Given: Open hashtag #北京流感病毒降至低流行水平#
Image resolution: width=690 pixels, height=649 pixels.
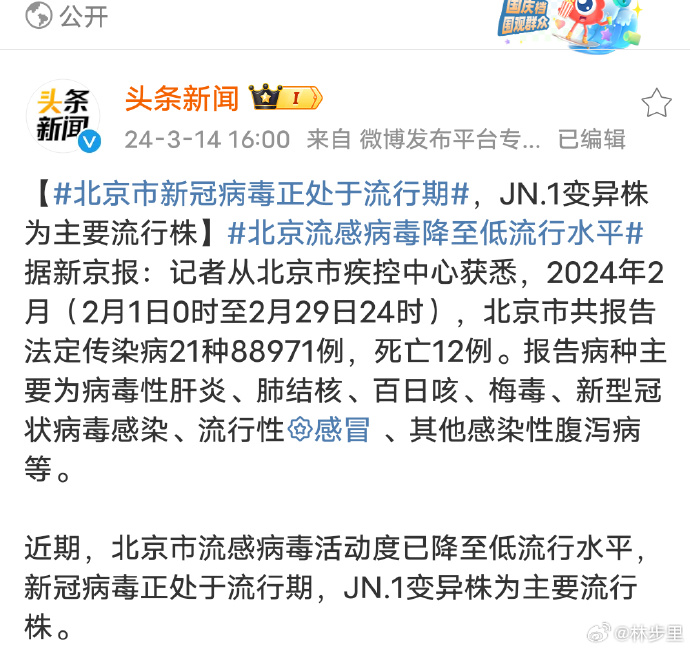Looking at the screenshot, I should point(435,232).
